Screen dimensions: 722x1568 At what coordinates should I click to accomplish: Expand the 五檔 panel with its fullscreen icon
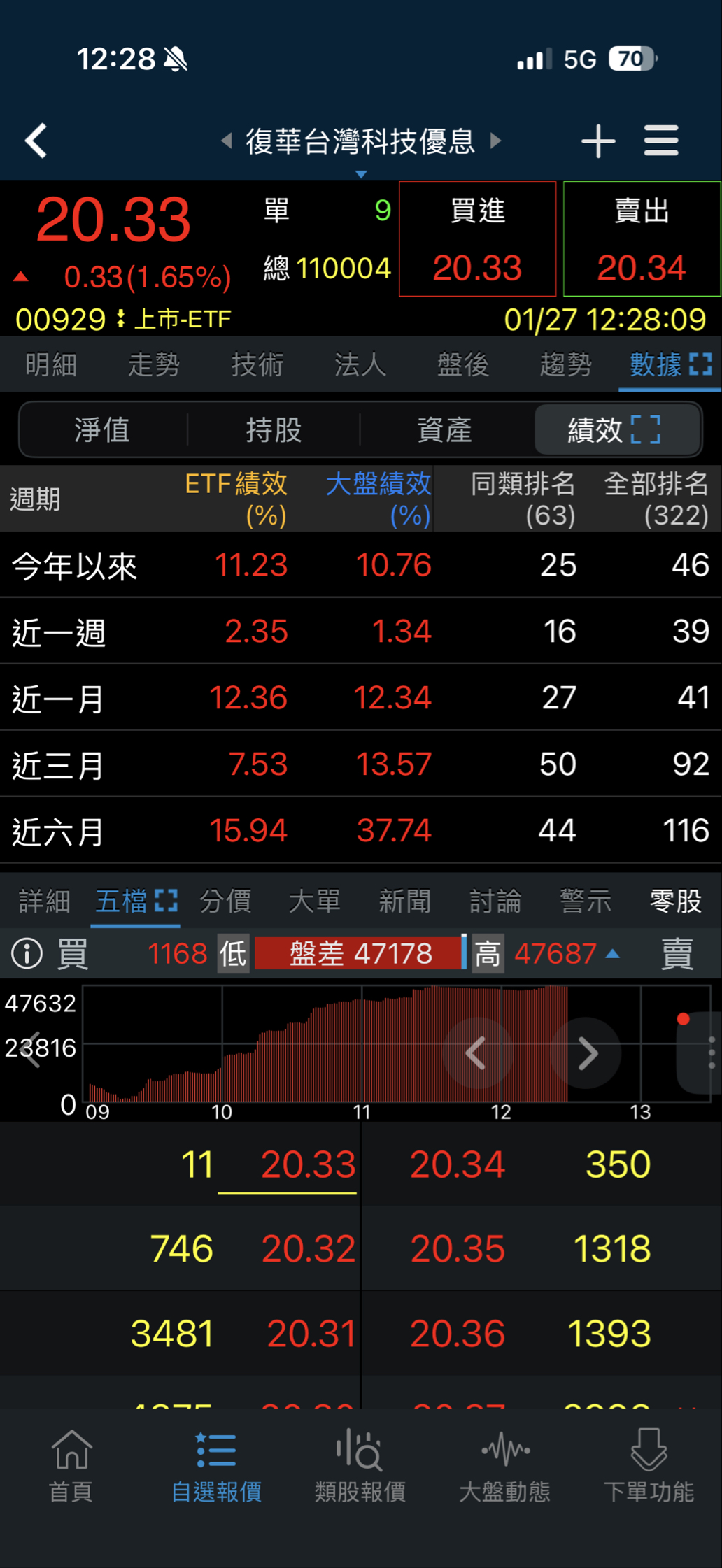click(166, 900)
